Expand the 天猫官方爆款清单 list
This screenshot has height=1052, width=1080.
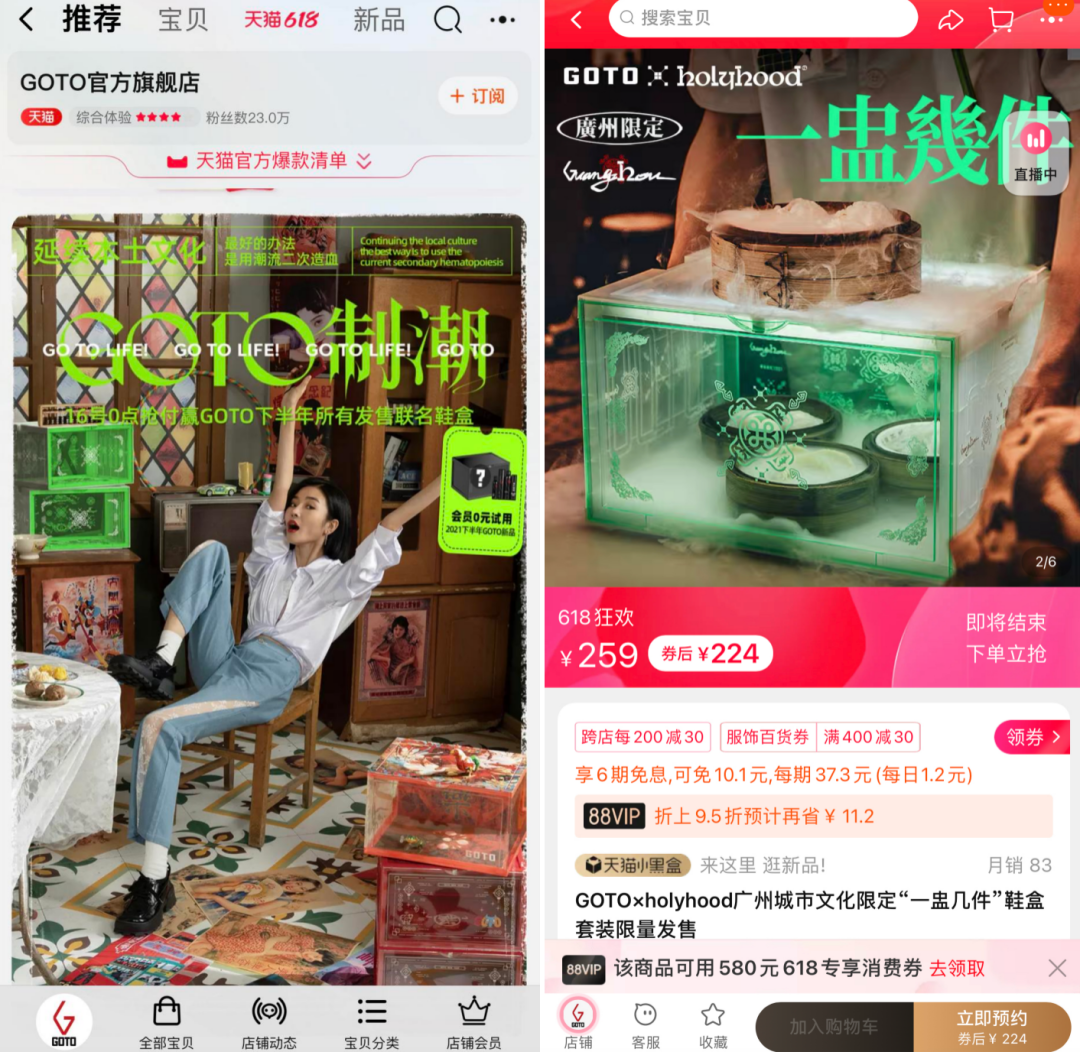point(269,160)
